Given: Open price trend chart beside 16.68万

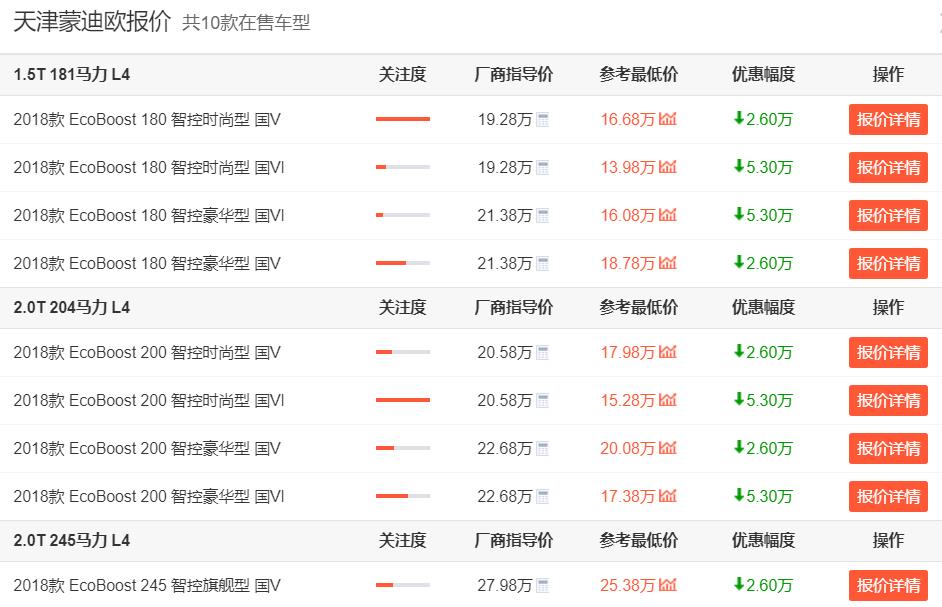Looking at the screenshot, I should 668,119.
